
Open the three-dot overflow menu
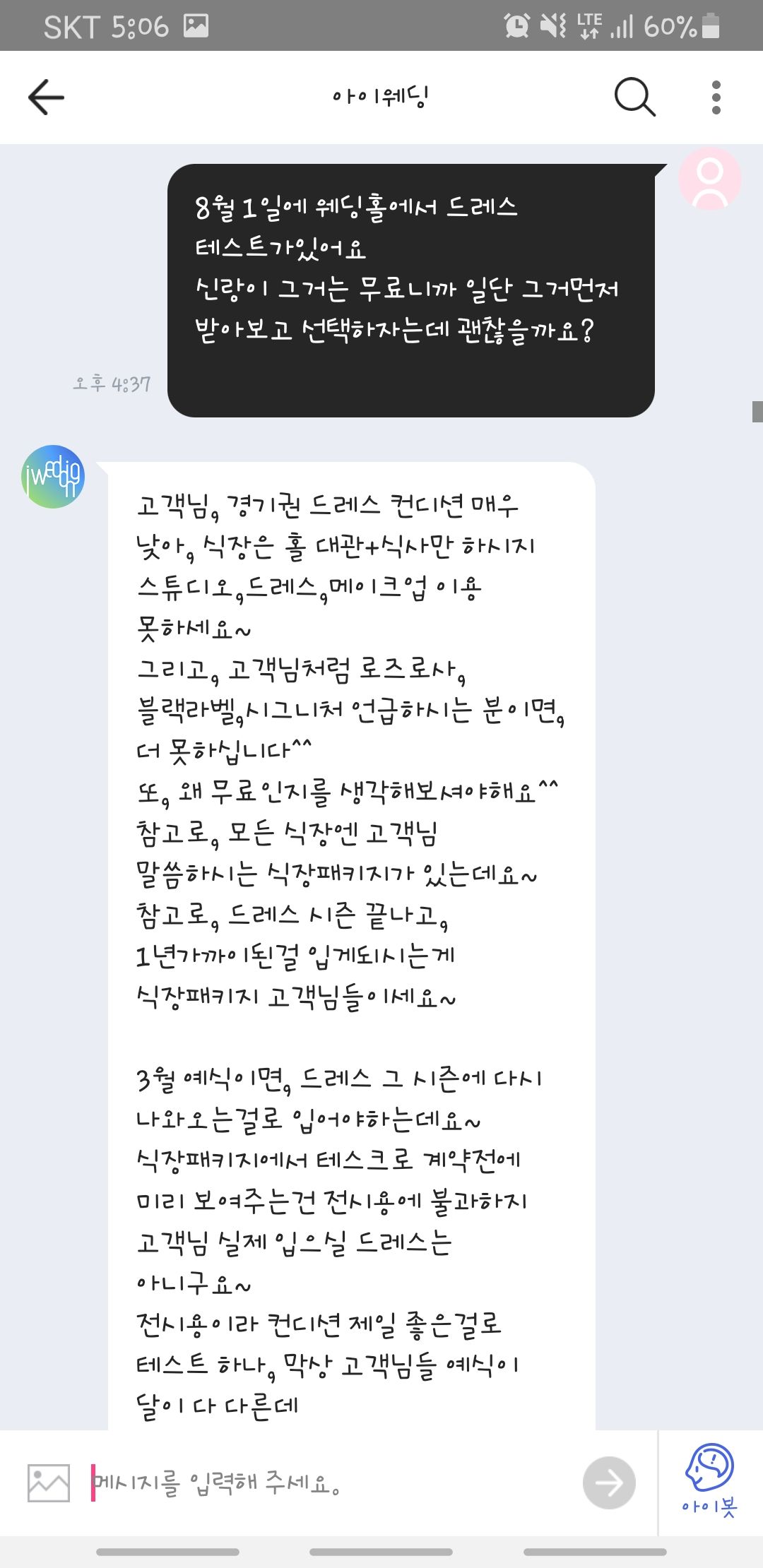716,97
